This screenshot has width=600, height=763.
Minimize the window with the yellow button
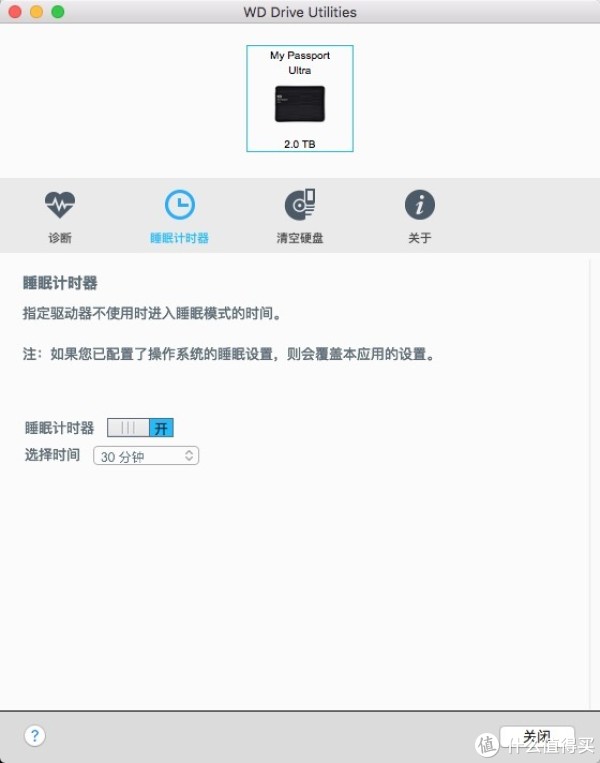tap(36, 12)
